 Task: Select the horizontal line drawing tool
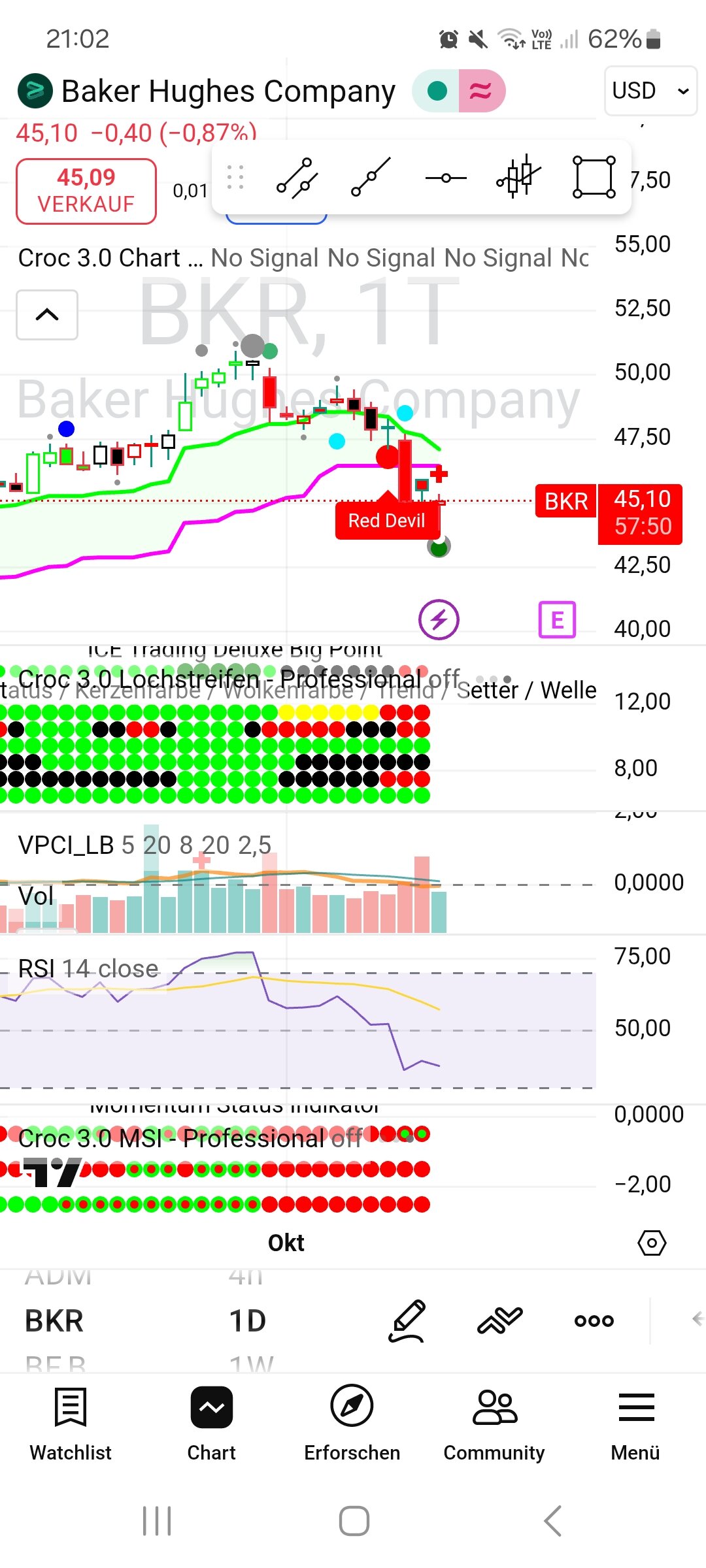[x=445, y=178]
